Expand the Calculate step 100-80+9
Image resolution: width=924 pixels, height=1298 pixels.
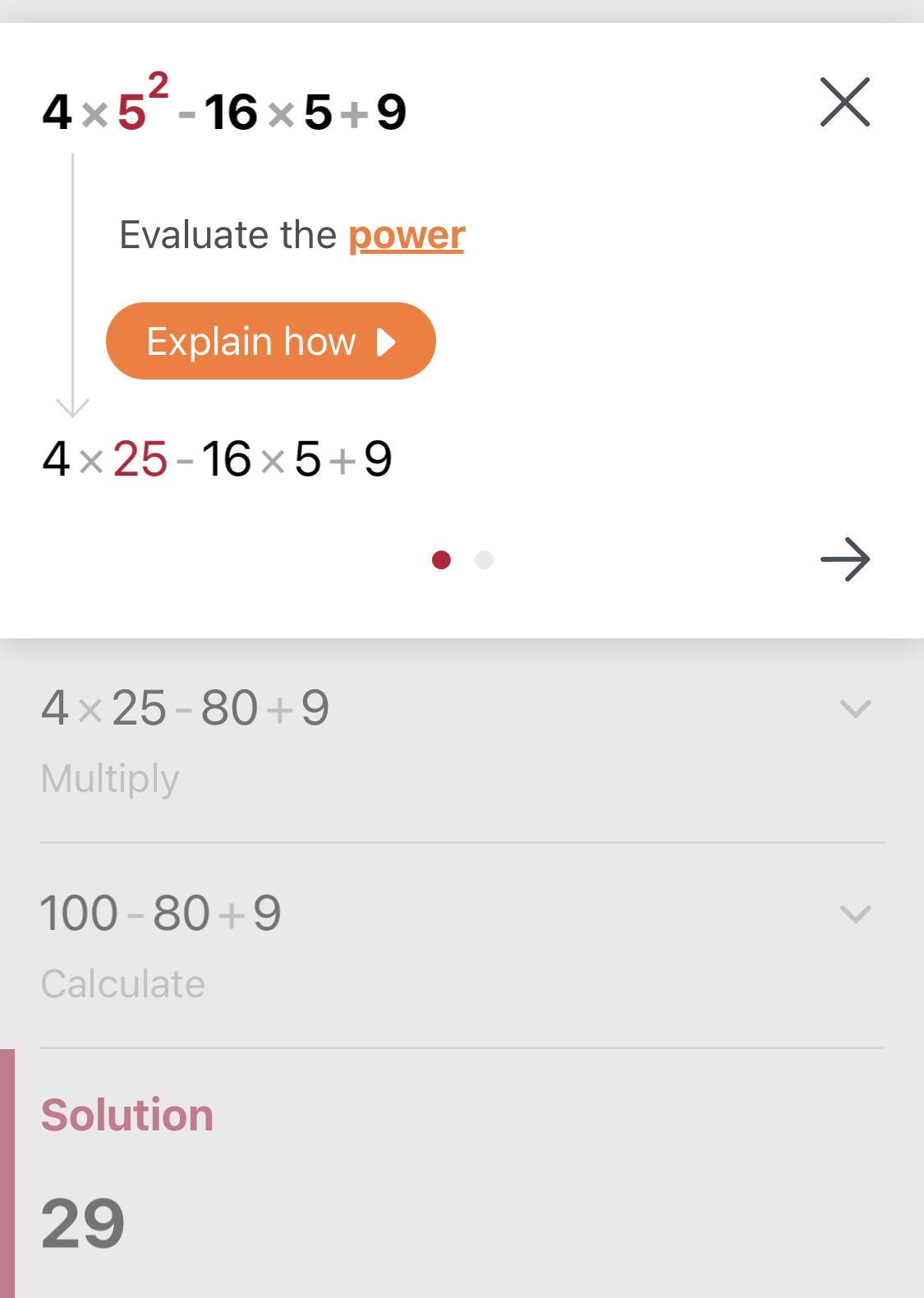tap(855, 914)
